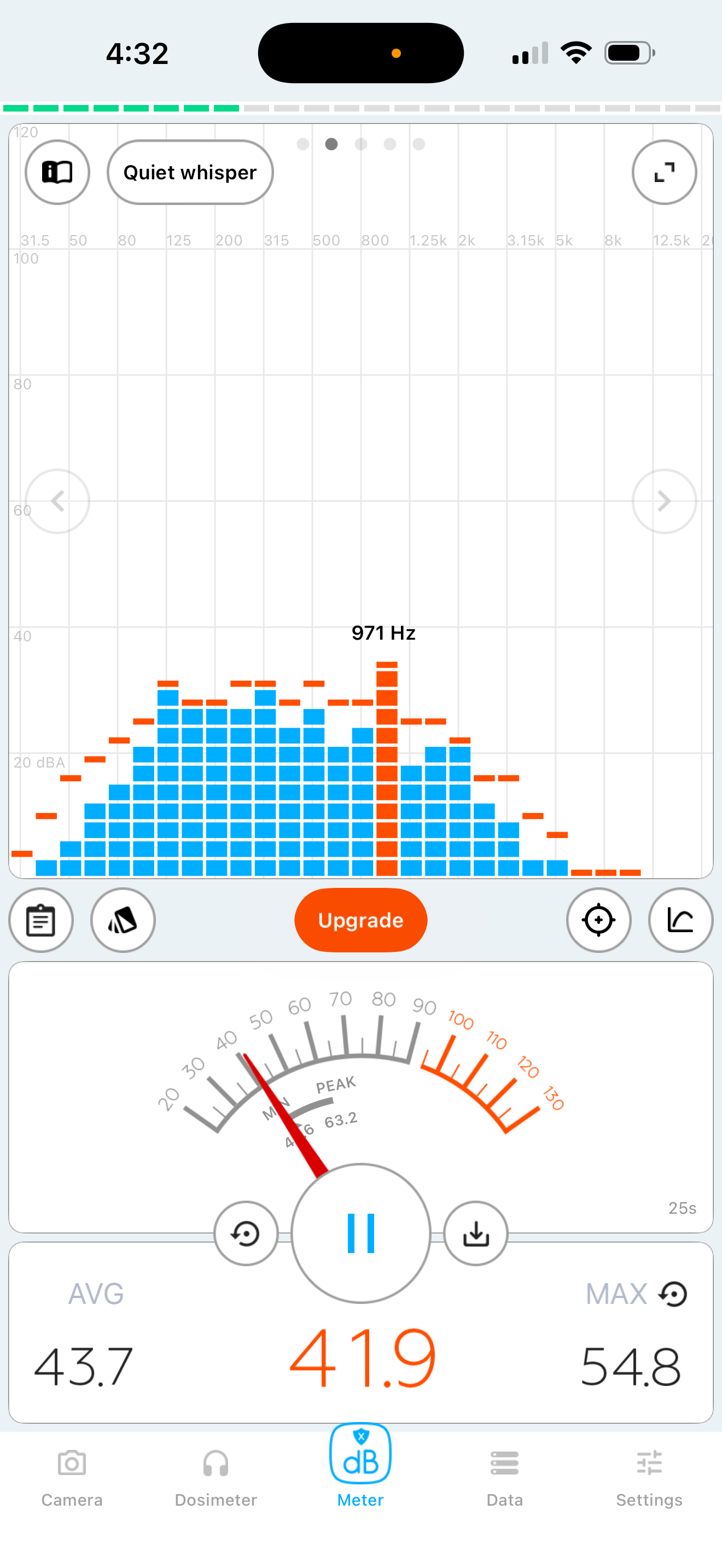Open the frequency weighting curve icon
Screen dimensions: 722x1568
680,920
